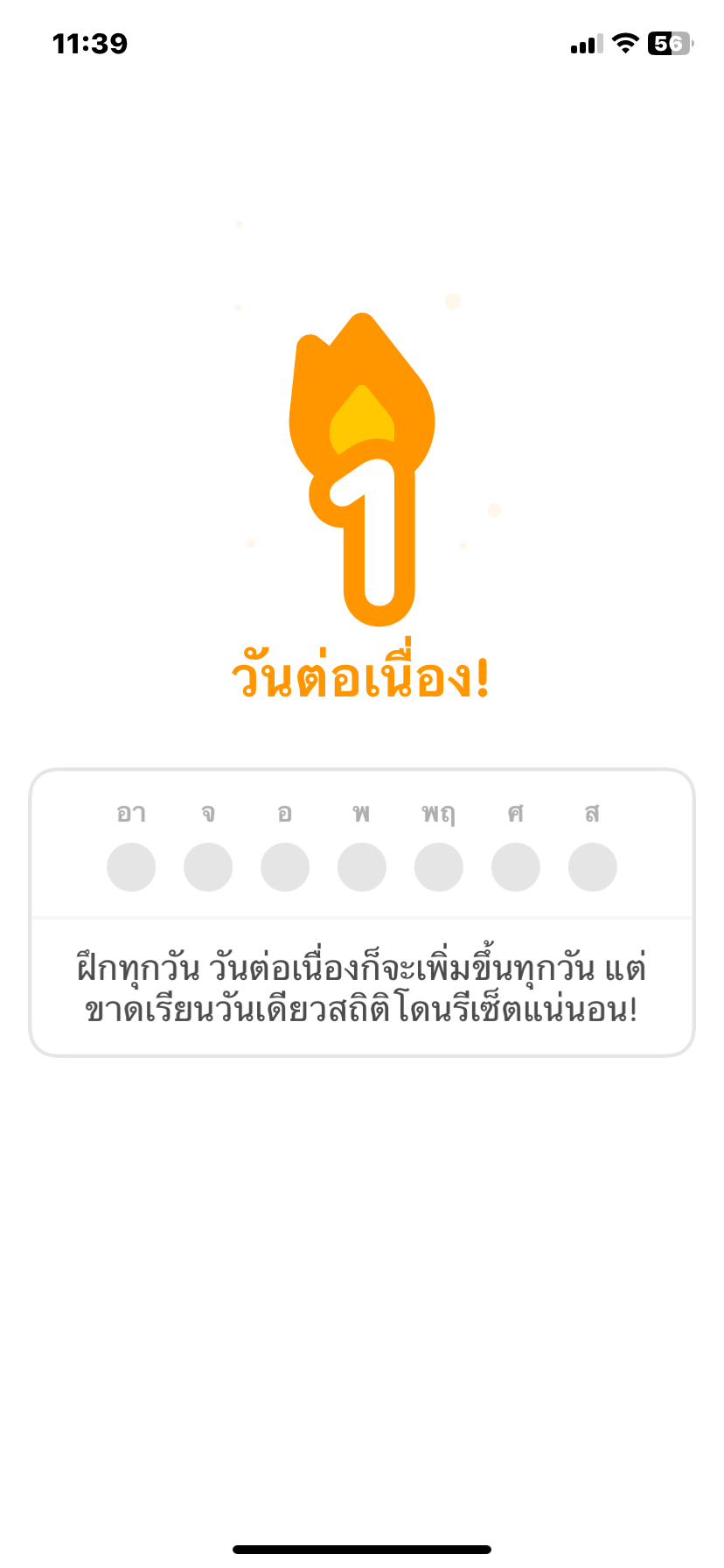
Task: Tap the อ (Tuesday) day circle
Action: 285,867
